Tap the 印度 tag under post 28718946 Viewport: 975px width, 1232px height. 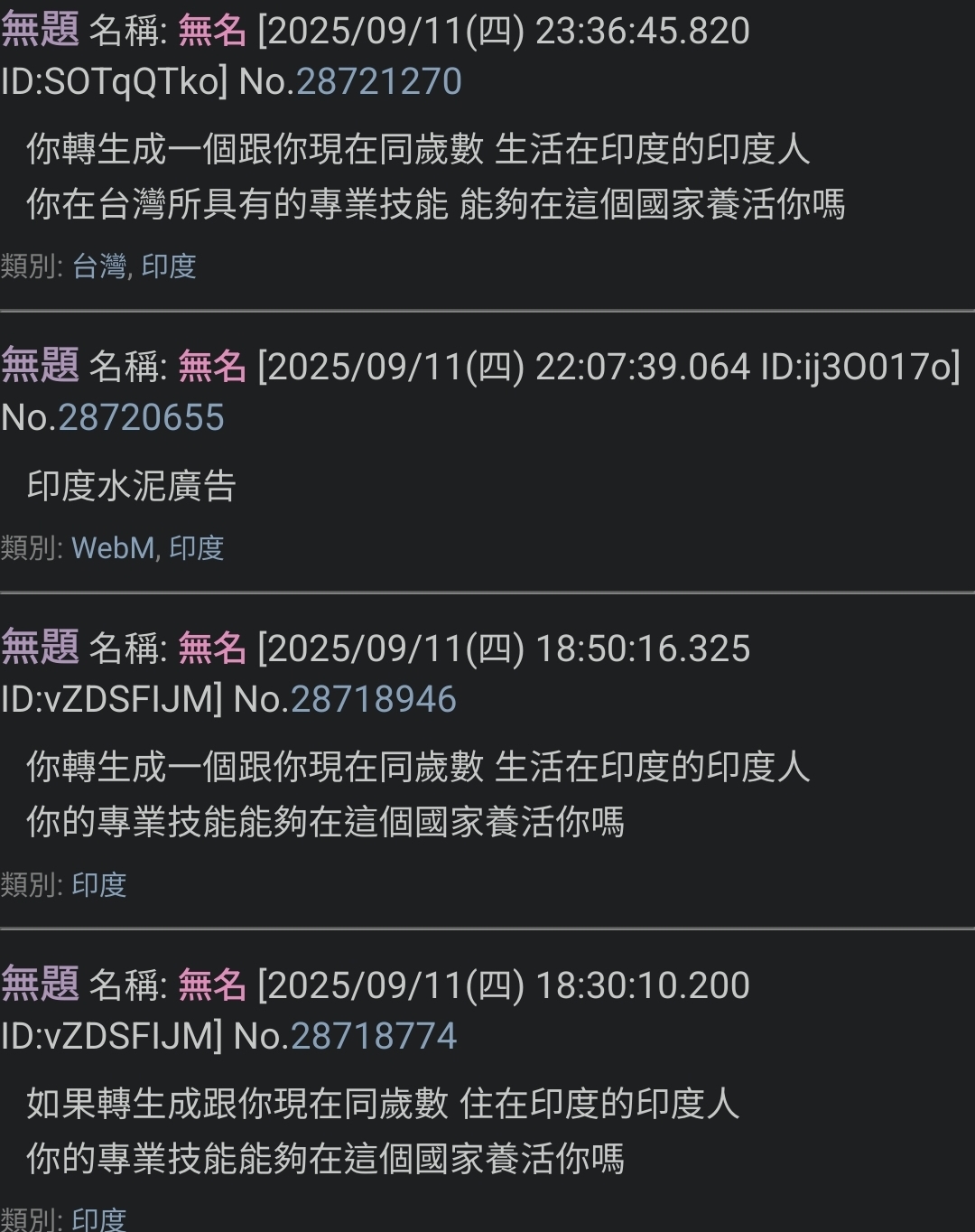98,884
